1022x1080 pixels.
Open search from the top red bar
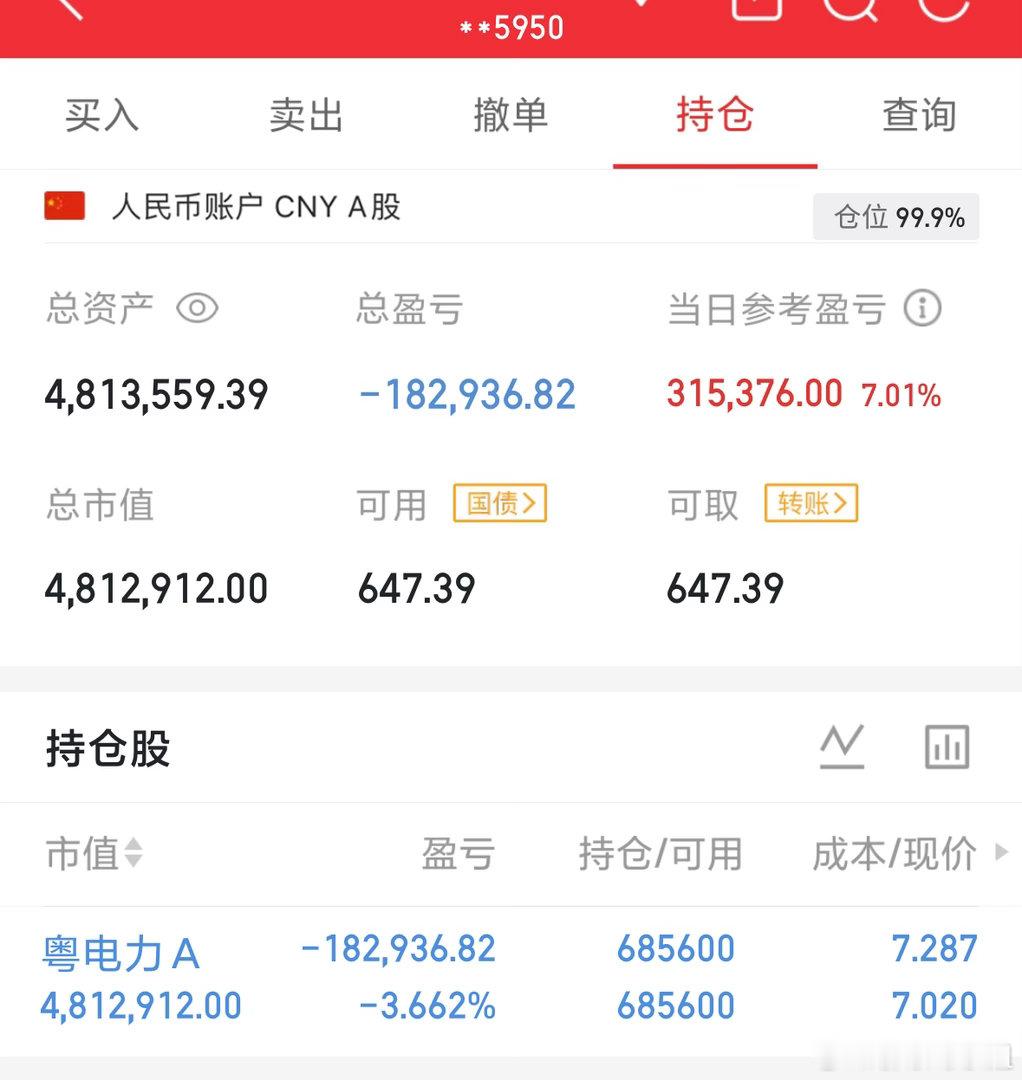tap(849, 10)
